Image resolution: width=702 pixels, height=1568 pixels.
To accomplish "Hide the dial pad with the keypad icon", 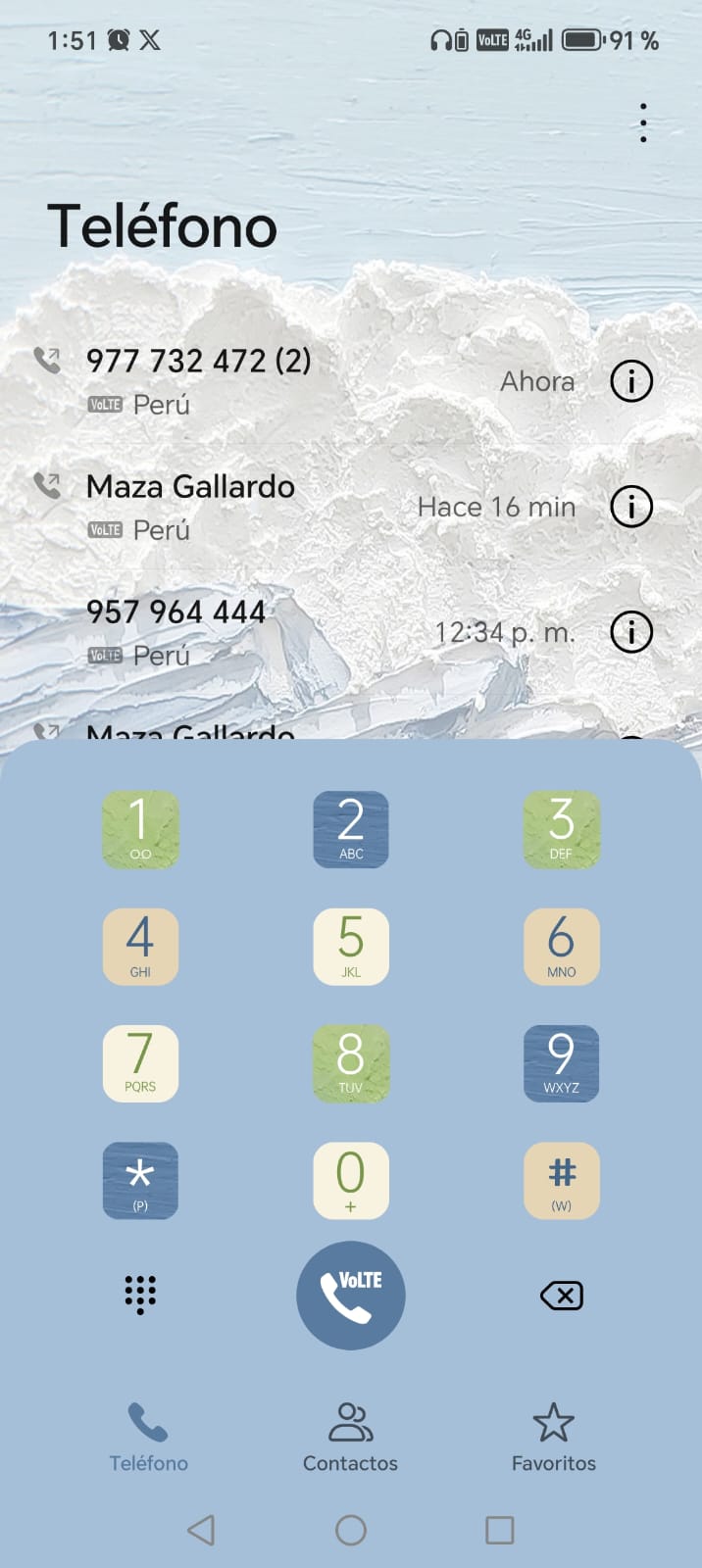I will pyautogui.click(x=140, y=1296).
